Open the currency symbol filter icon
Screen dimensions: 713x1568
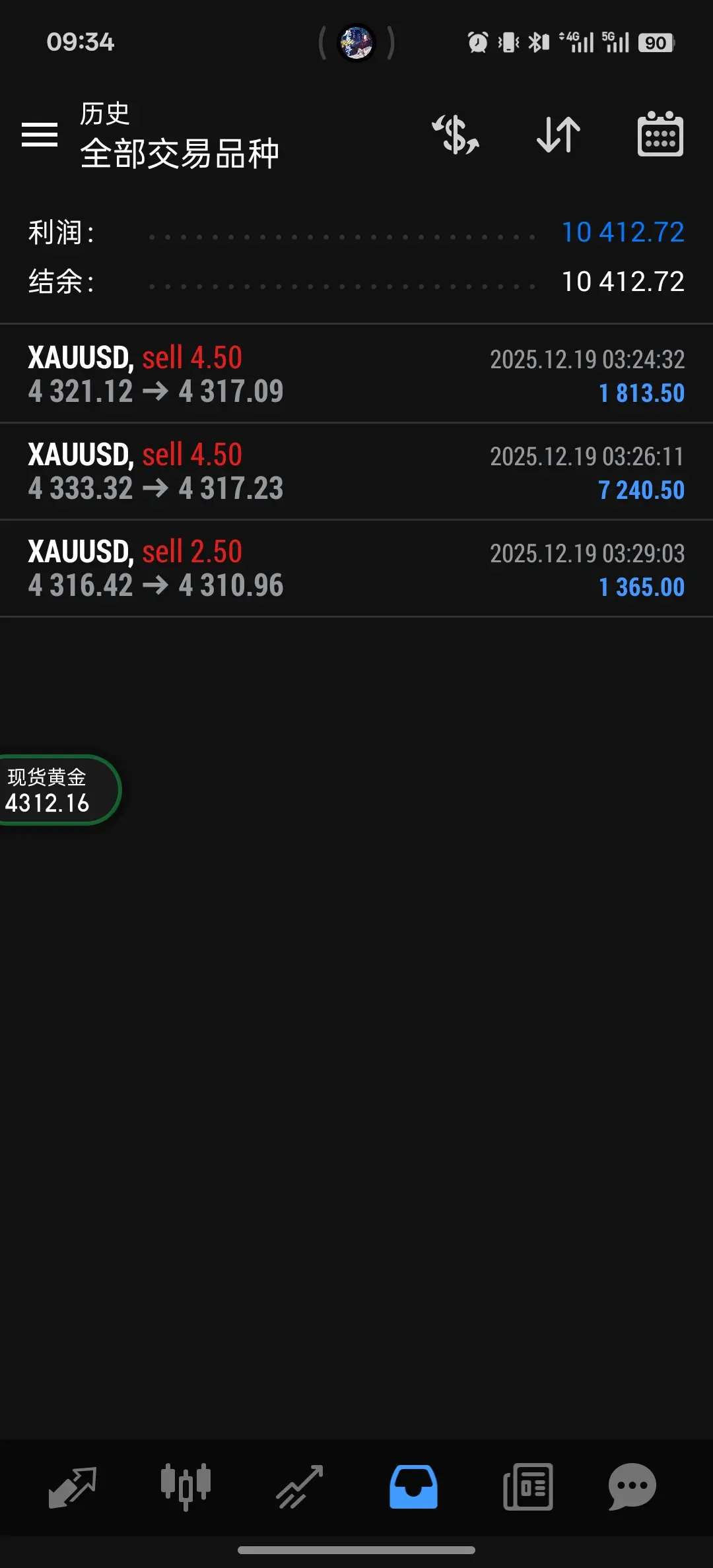(456, 135)
